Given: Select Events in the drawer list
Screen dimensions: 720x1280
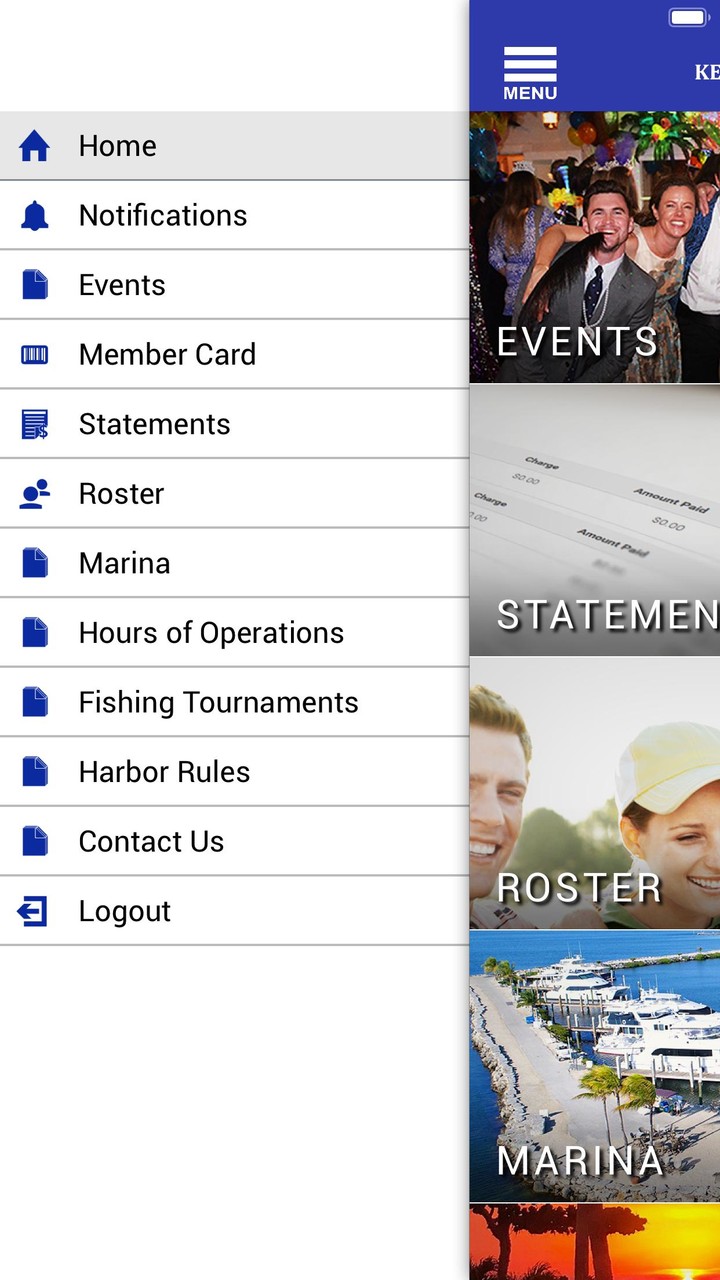Looking at the screenshot, I should pos(234,285).
